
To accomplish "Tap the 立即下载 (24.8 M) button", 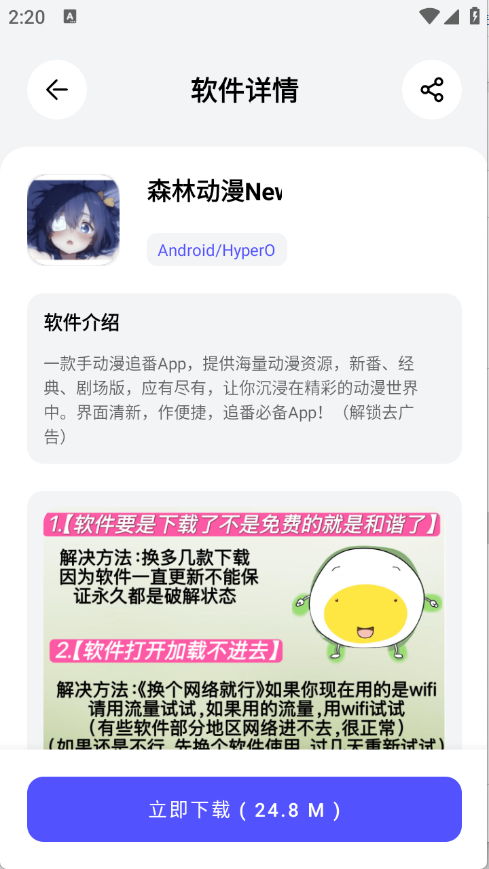I will 244,809.
